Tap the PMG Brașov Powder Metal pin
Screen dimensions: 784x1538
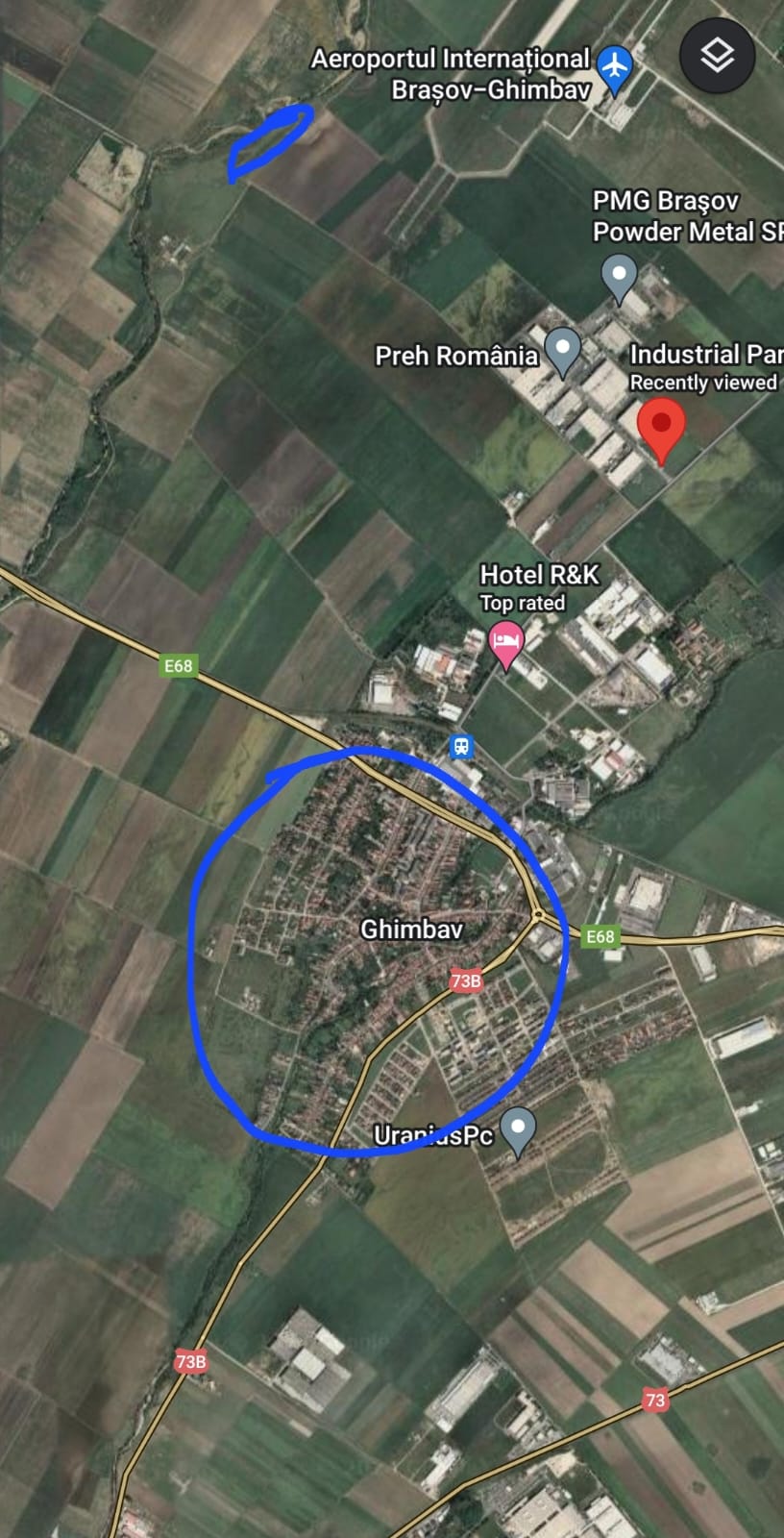point(620,277)
